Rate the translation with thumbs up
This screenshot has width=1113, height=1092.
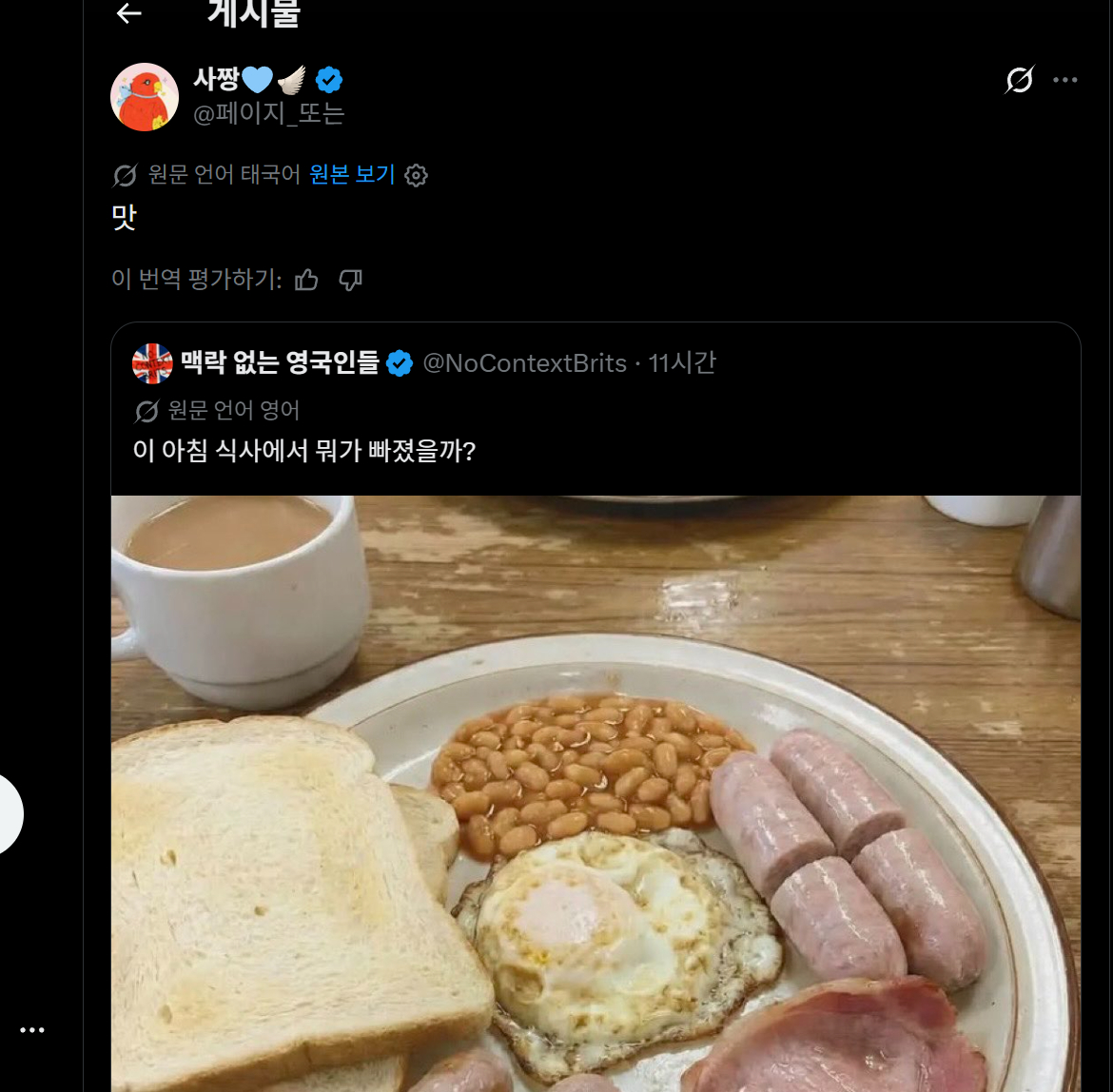tap(306, 280)
